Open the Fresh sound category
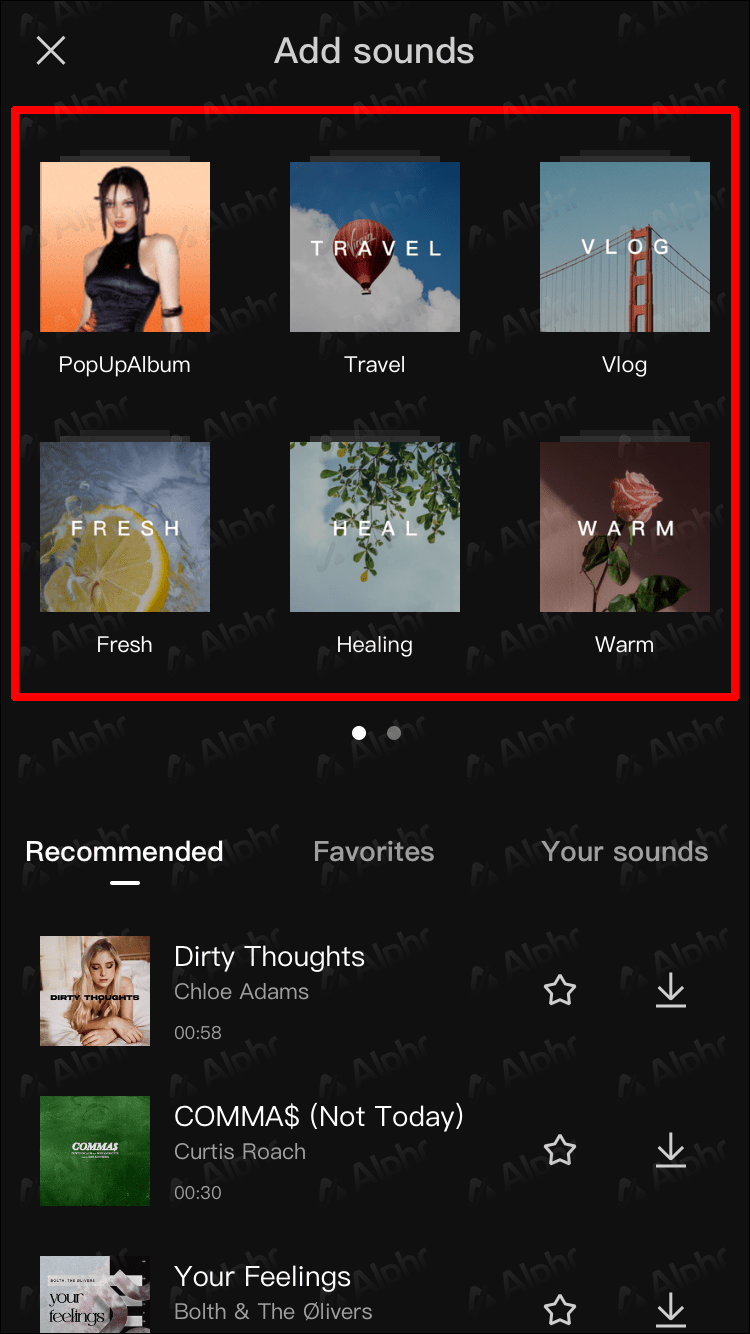 125,527
